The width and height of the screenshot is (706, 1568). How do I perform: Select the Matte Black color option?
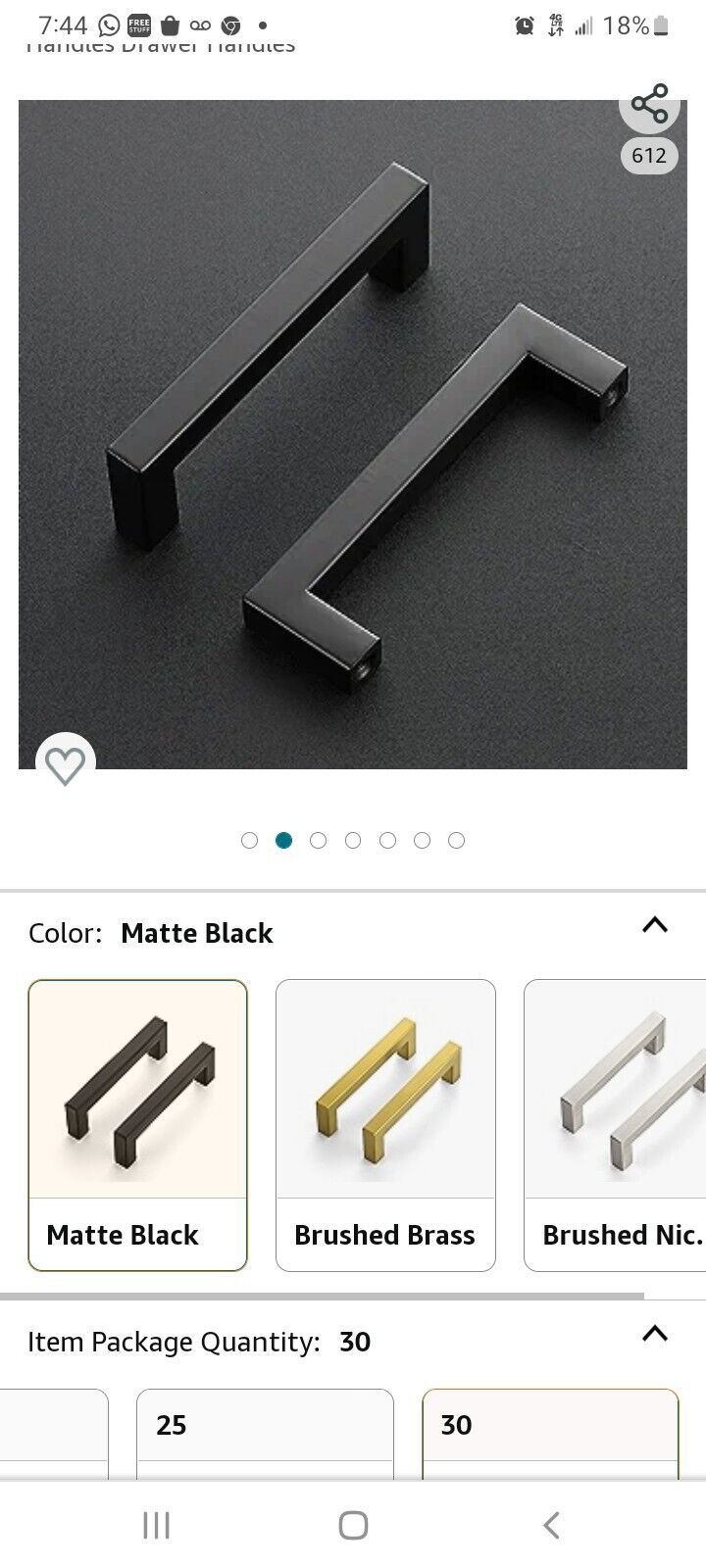[138, 1125]
